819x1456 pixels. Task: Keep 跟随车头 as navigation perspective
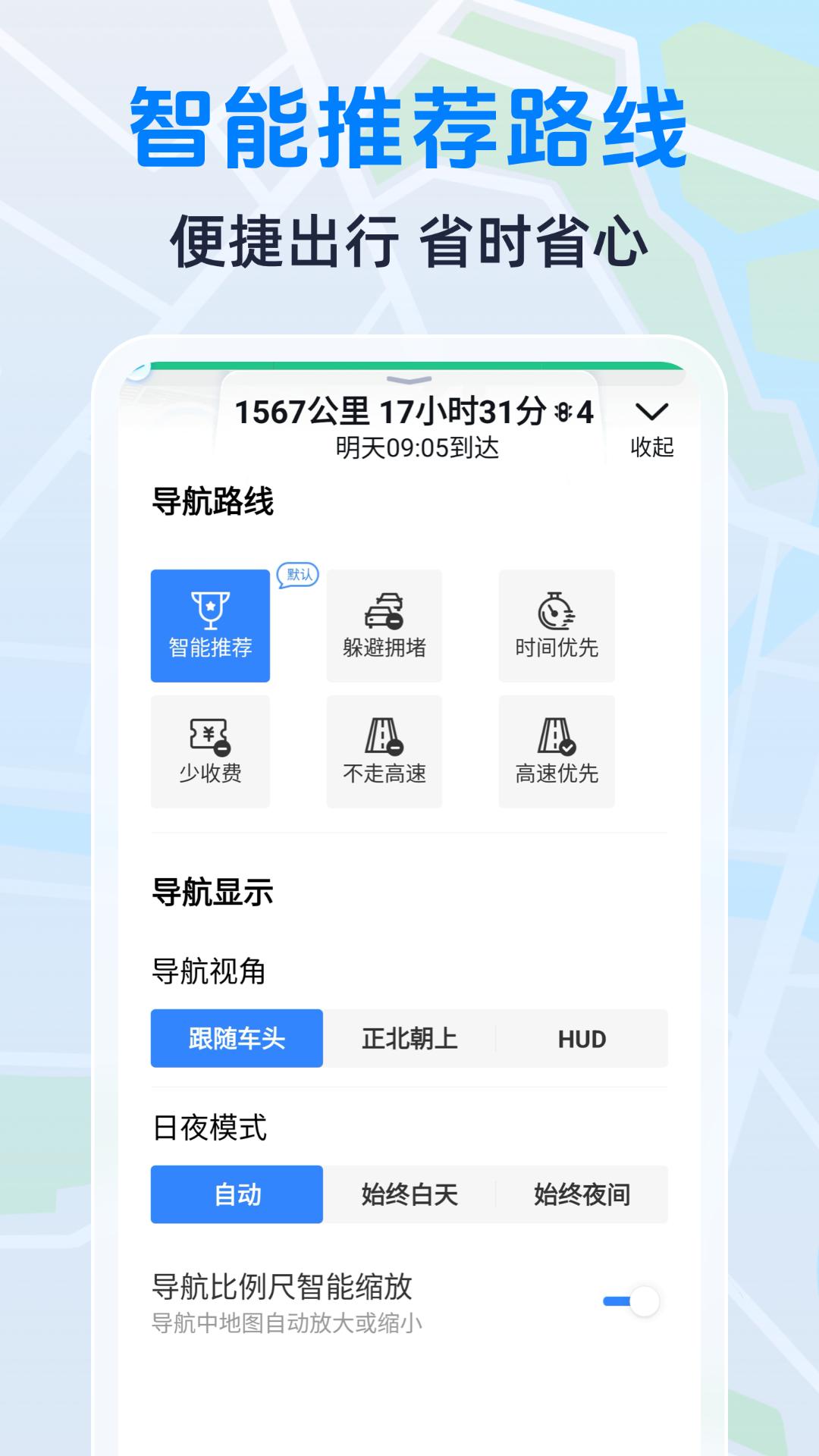pos(237,1040)
